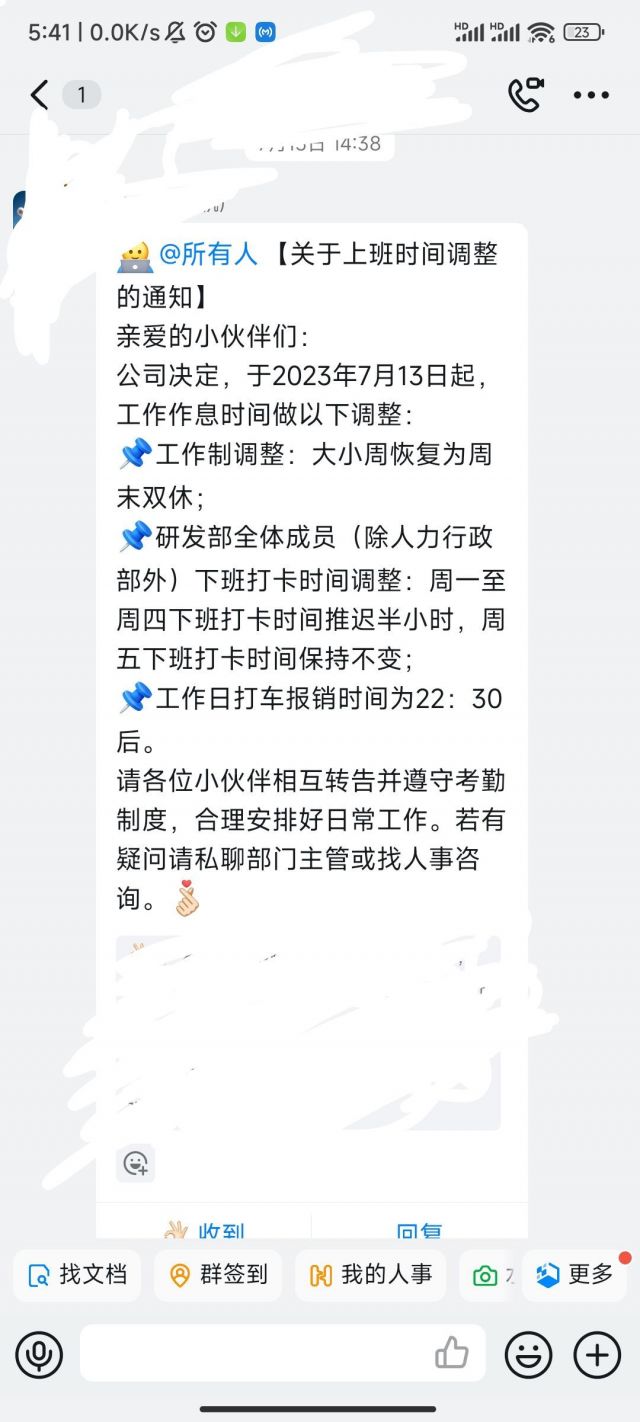Screen dimensions: 640x1422
Task: Expand 更多 shortcuts
Action: (x=575, y=1275)
